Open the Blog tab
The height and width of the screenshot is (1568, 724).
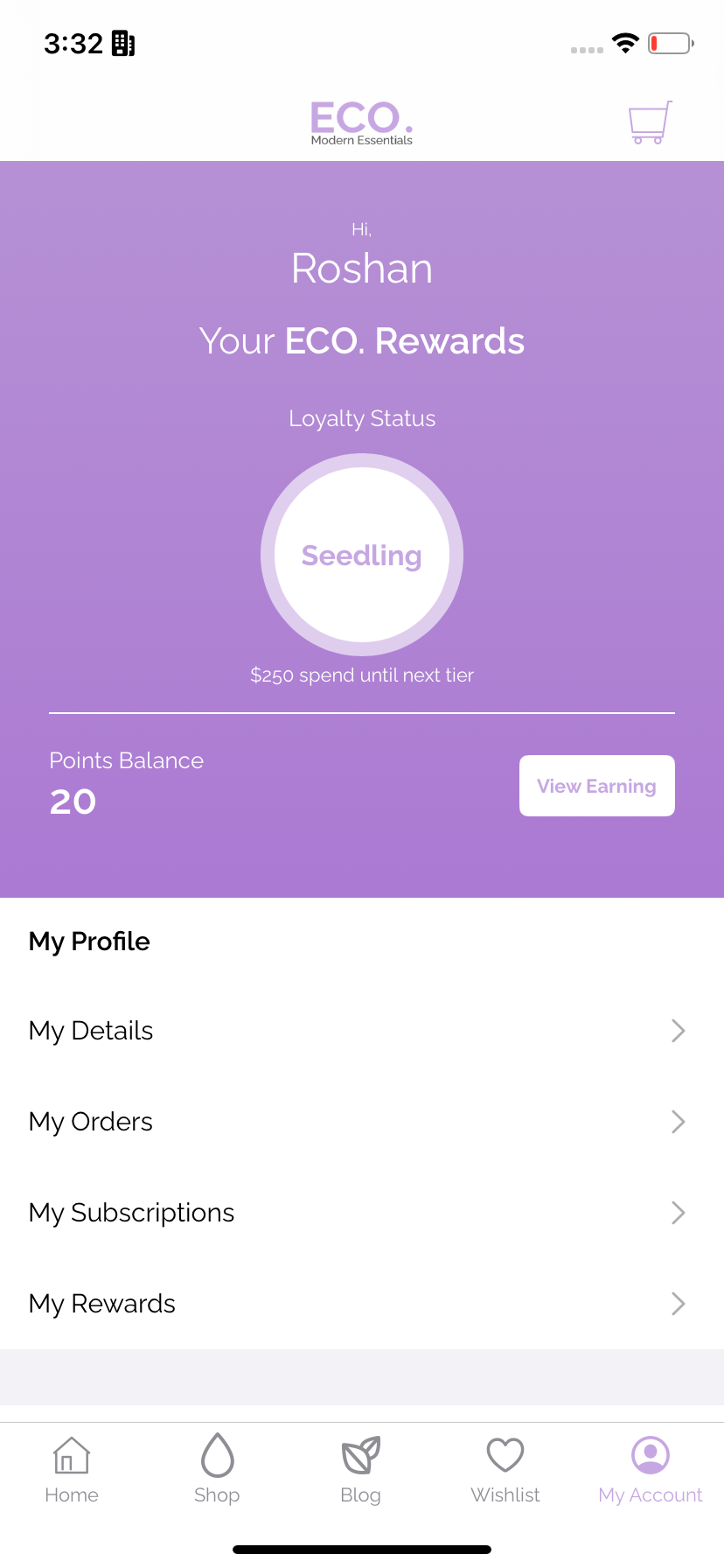click(x=360, y=1470)
